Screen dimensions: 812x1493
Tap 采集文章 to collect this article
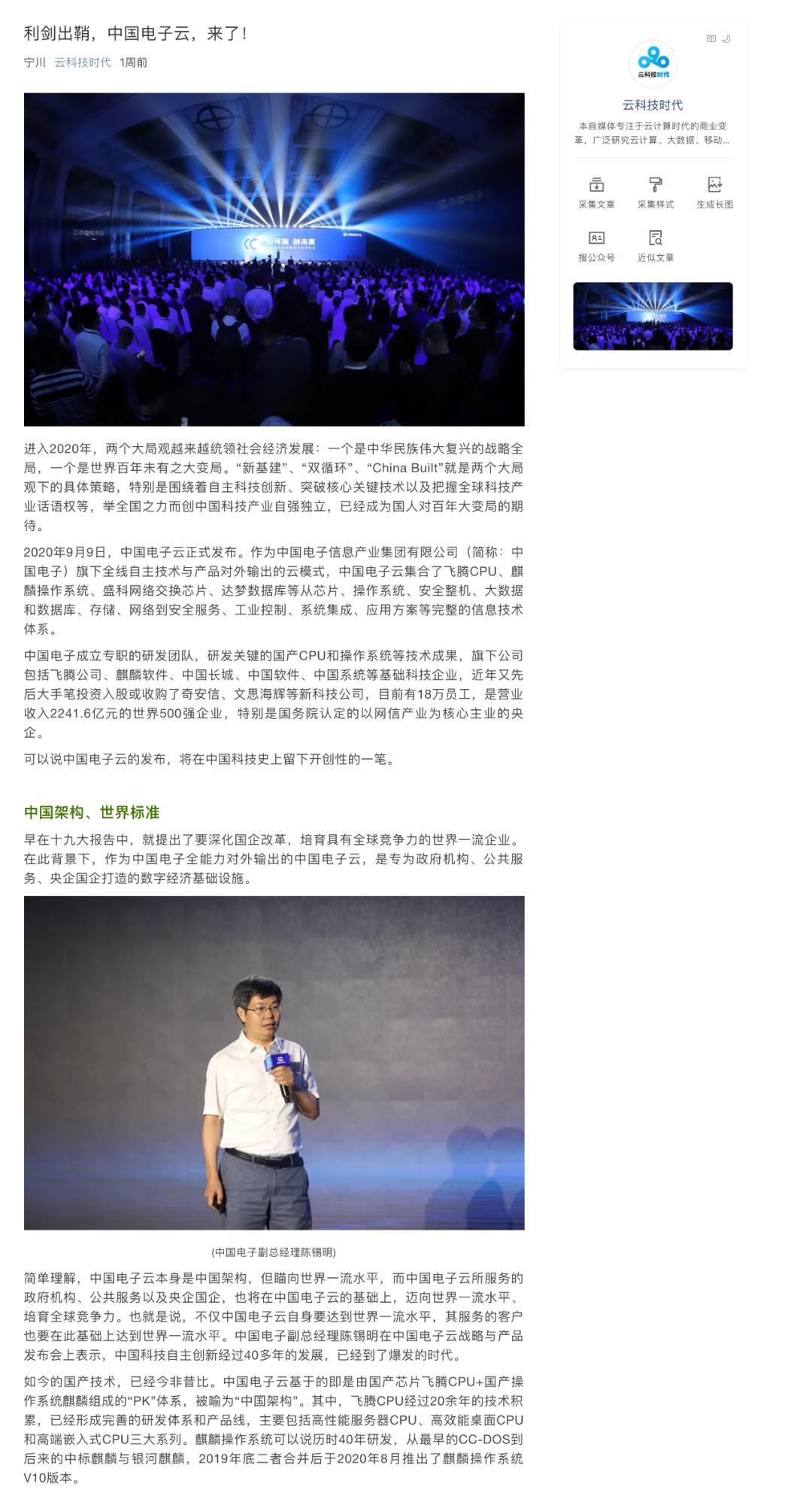596,193
